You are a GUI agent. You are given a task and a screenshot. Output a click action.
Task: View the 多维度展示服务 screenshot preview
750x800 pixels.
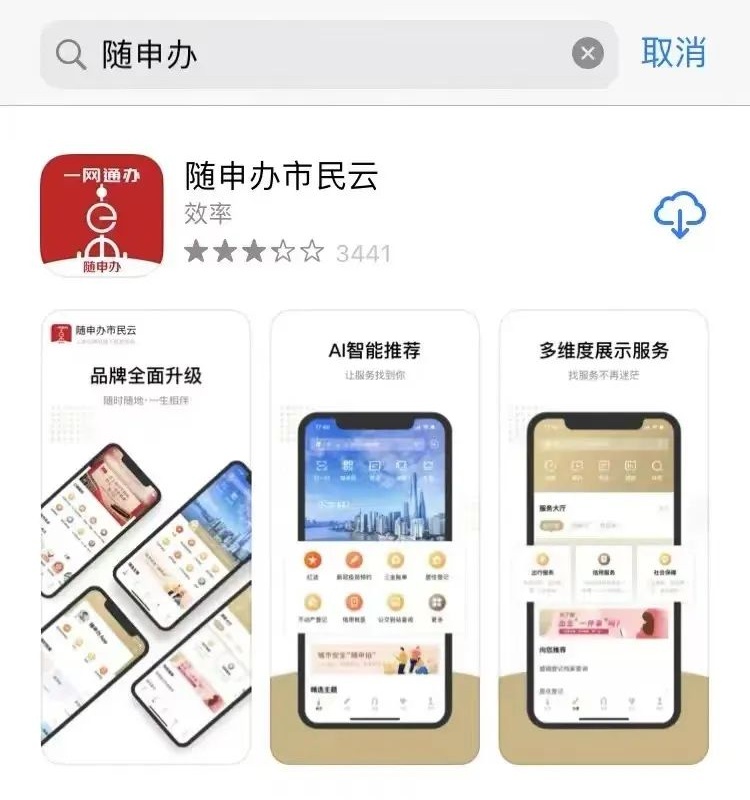pos(604,537)
